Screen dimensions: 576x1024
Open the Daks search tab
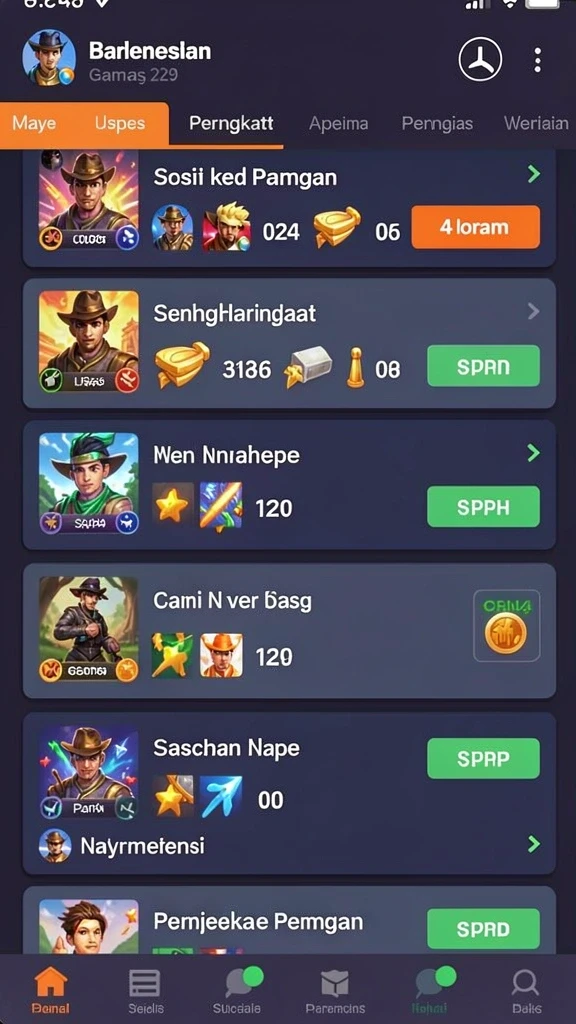tap(525, 989)
